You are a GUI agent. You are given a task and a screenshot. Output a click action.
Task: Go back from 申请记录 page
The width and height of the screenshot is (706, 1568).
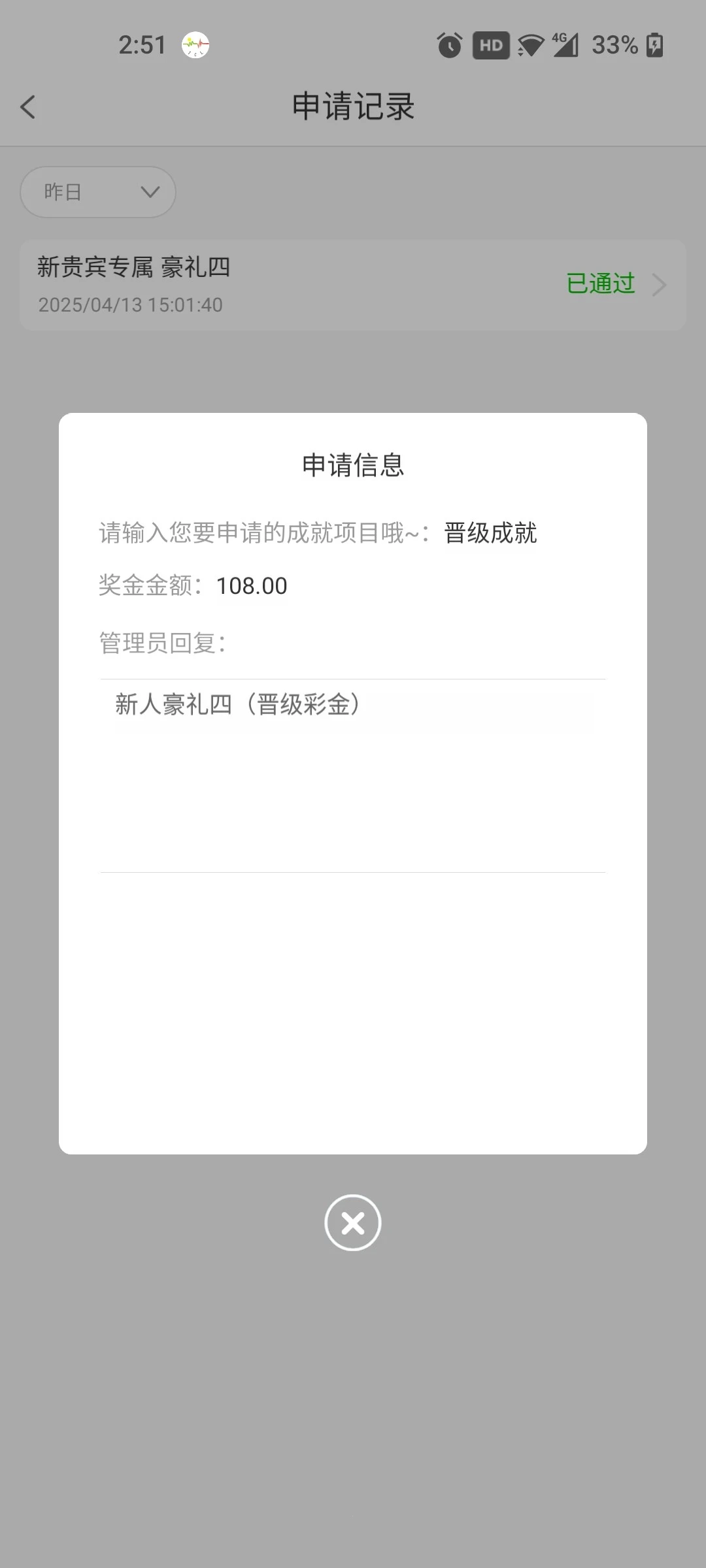point(28,107)
